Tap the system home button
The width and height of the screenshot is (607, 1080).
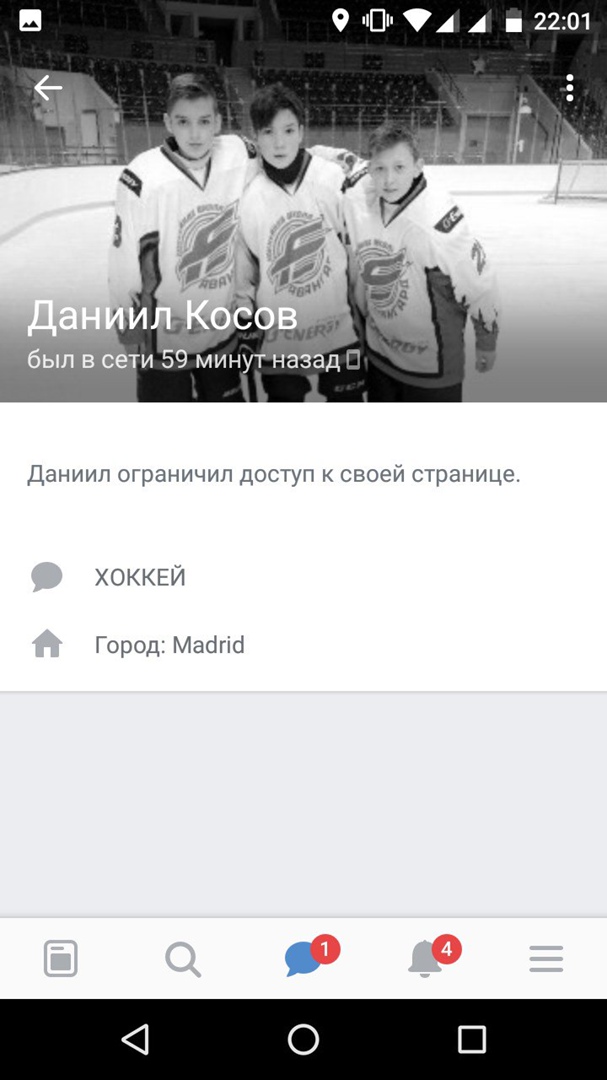(x=303, y=1039)
